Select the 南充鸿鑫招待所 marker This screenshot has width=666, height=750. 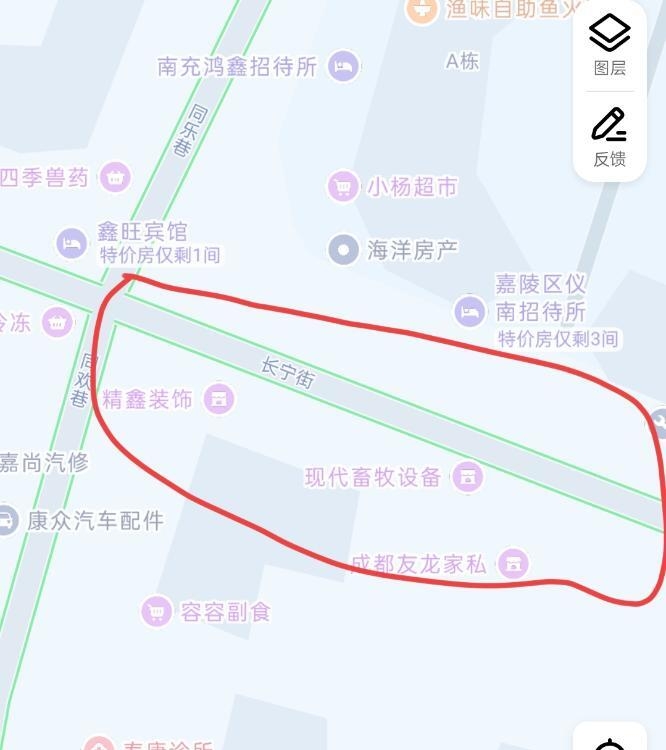pos(344,67)
